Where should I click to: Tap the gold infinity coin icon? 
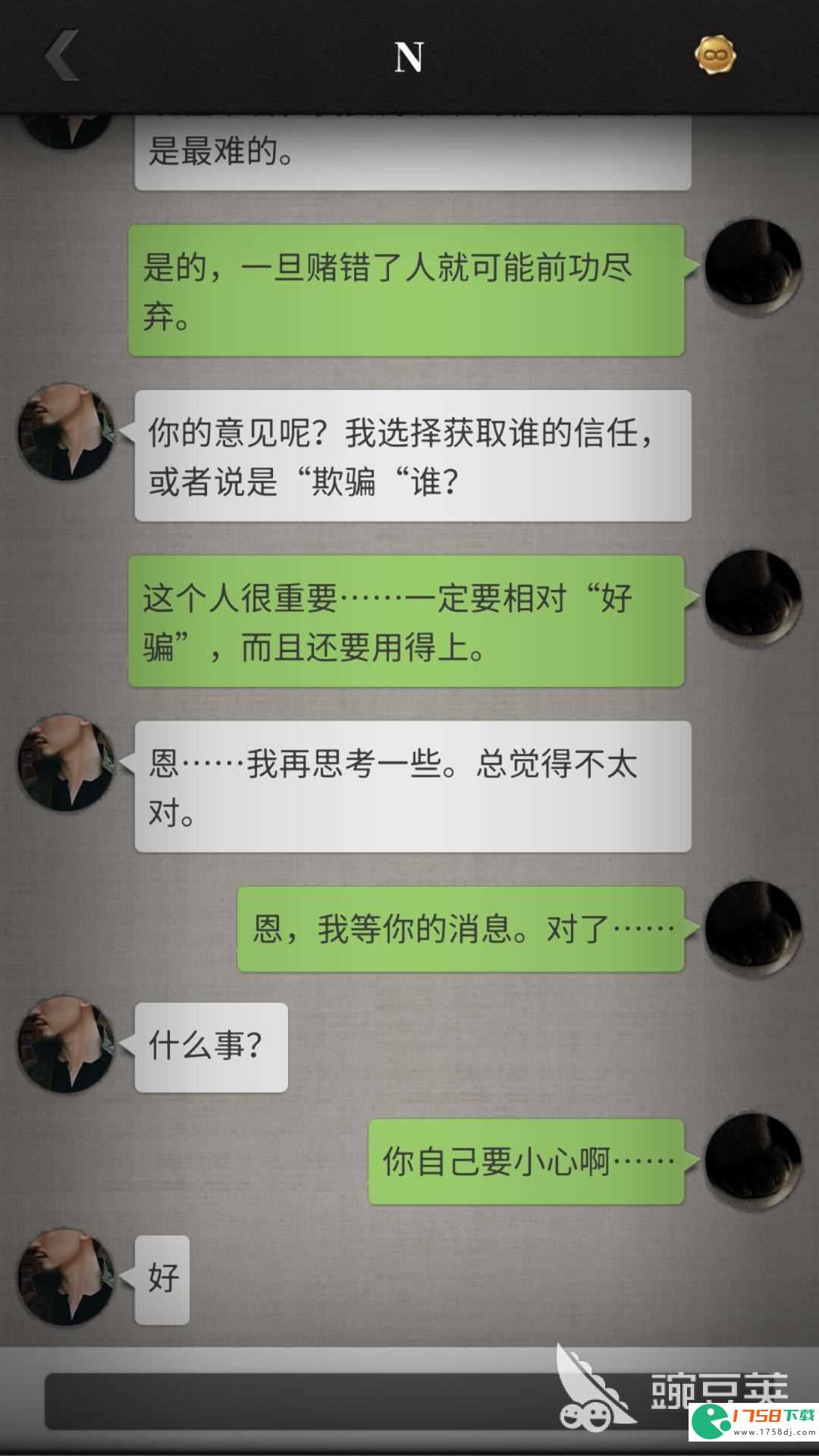point(716,56)
